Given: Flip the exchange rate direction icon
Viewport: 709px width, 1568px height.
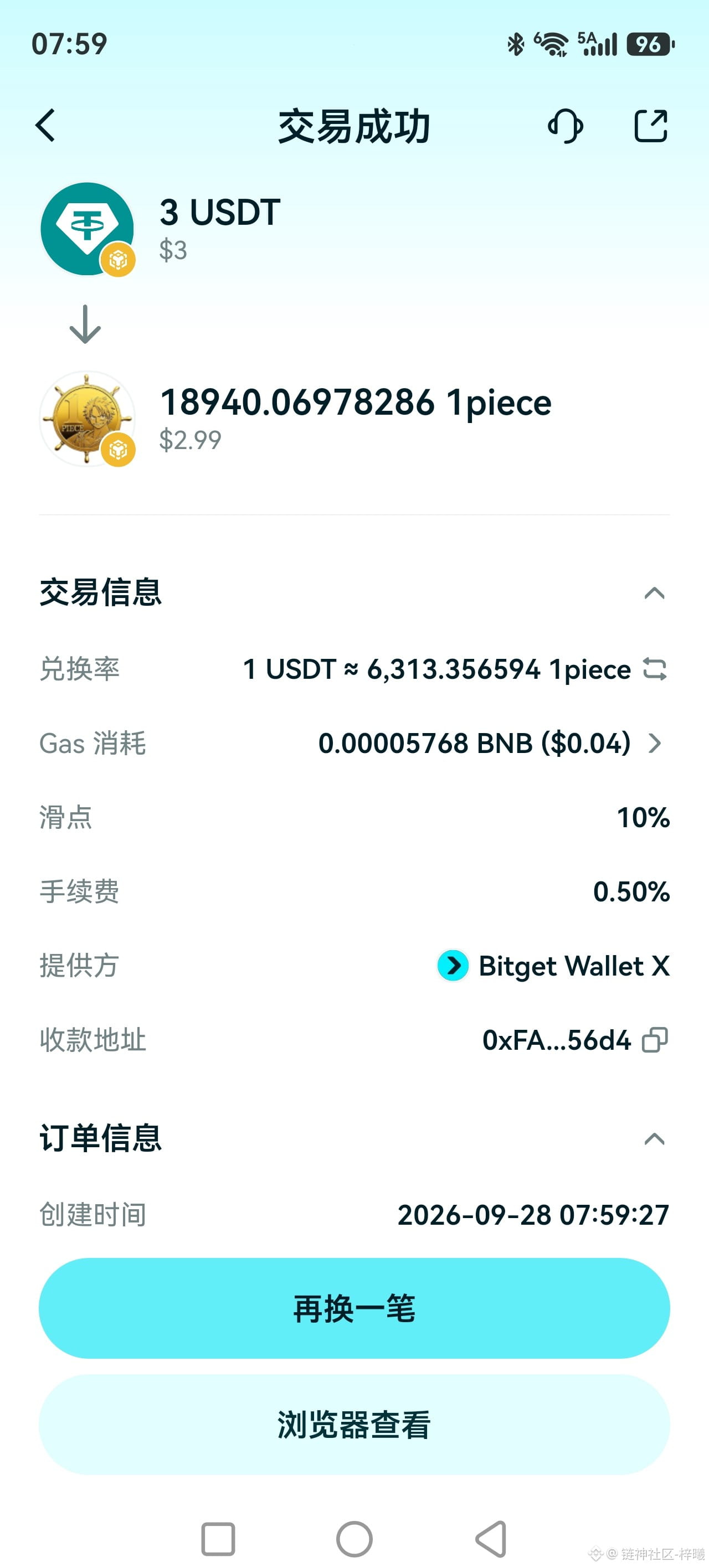Looking at the screenshot, I should tap(655, 669).
